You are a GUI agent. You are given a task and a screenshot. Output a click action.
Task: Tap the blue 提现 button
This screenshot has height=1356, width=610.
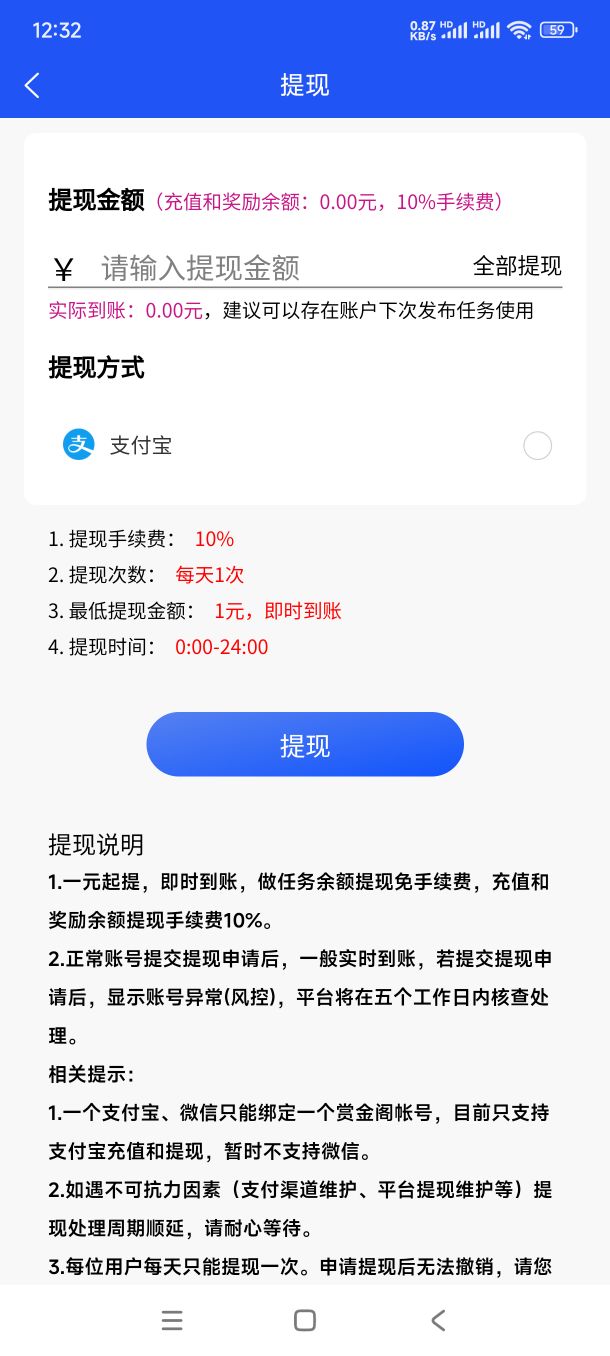(x=305, y=745)
